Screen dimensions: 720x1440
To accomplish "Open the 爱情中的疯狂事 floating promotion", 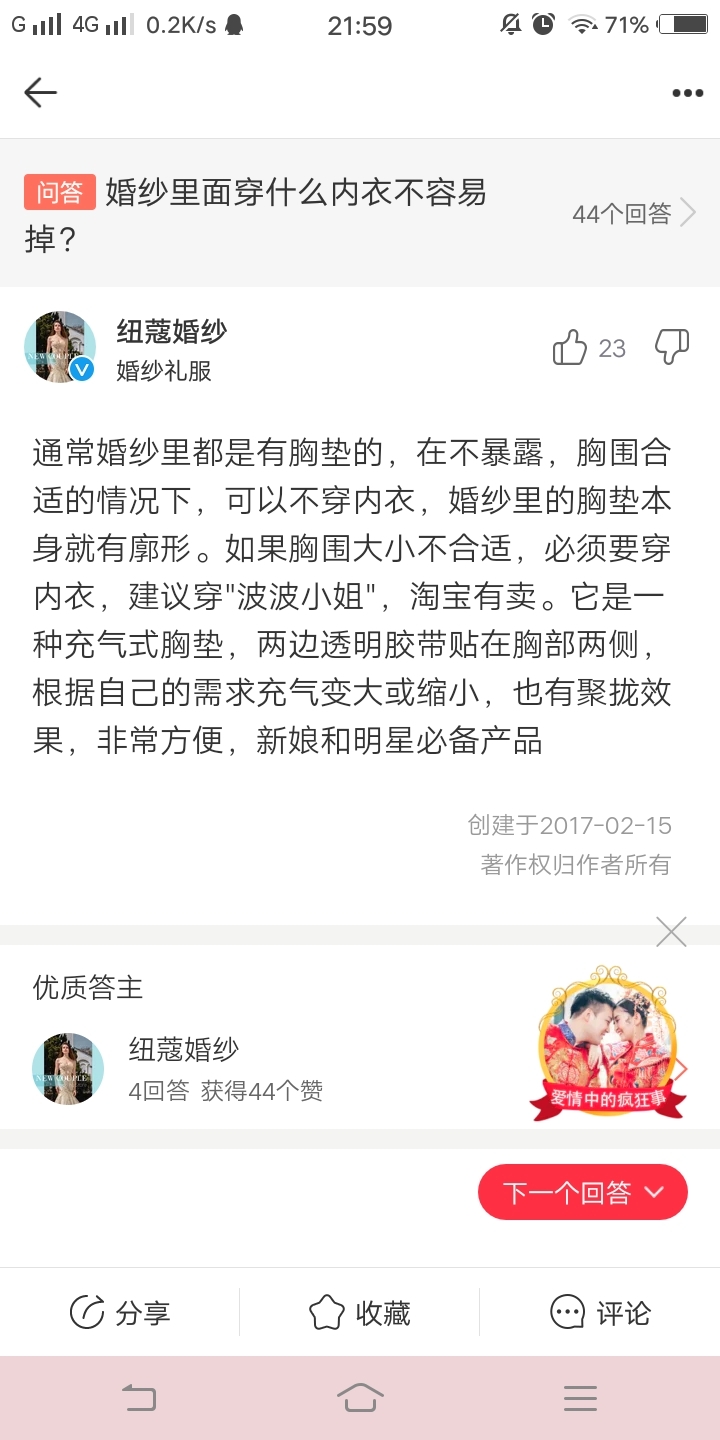I will [608, 1042].
